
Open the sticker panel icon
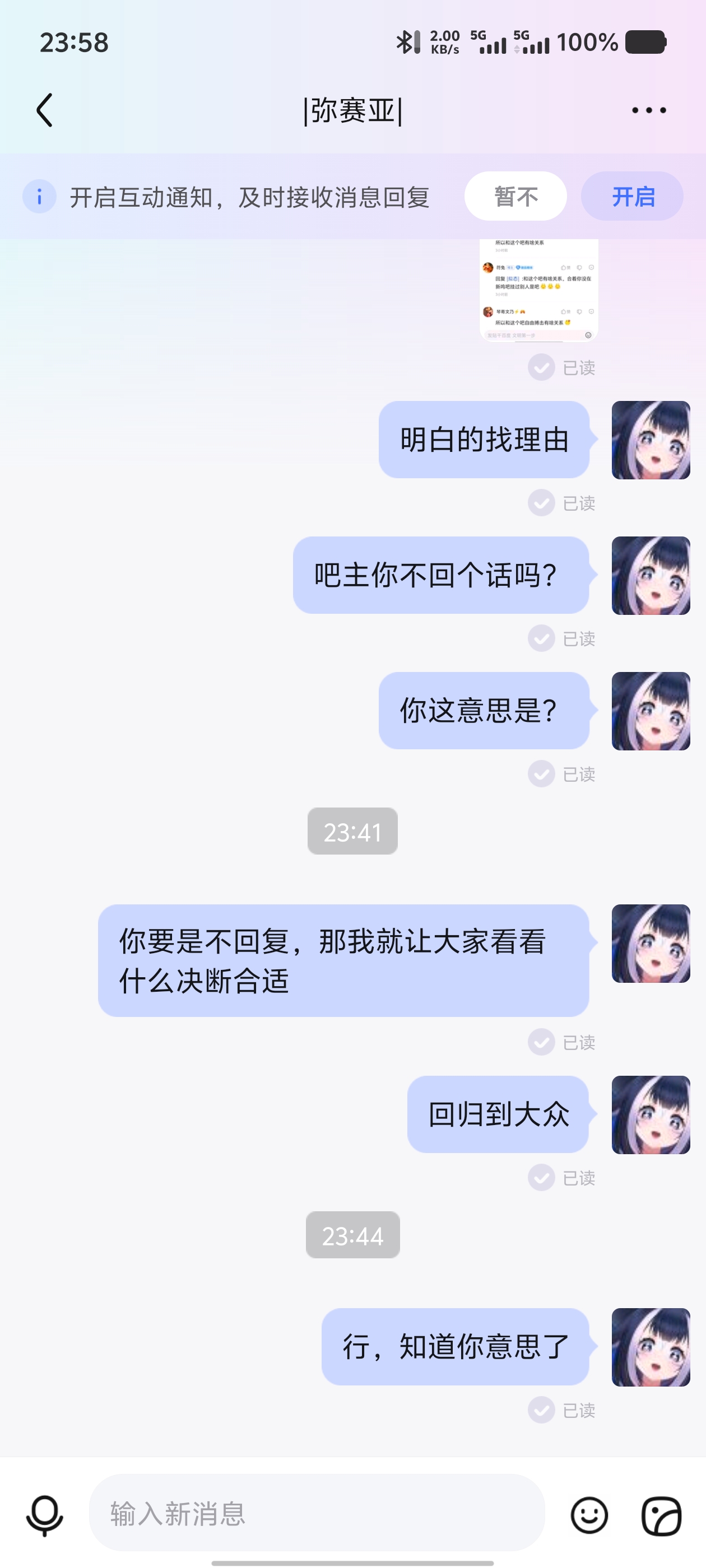tap(662, 1514)
